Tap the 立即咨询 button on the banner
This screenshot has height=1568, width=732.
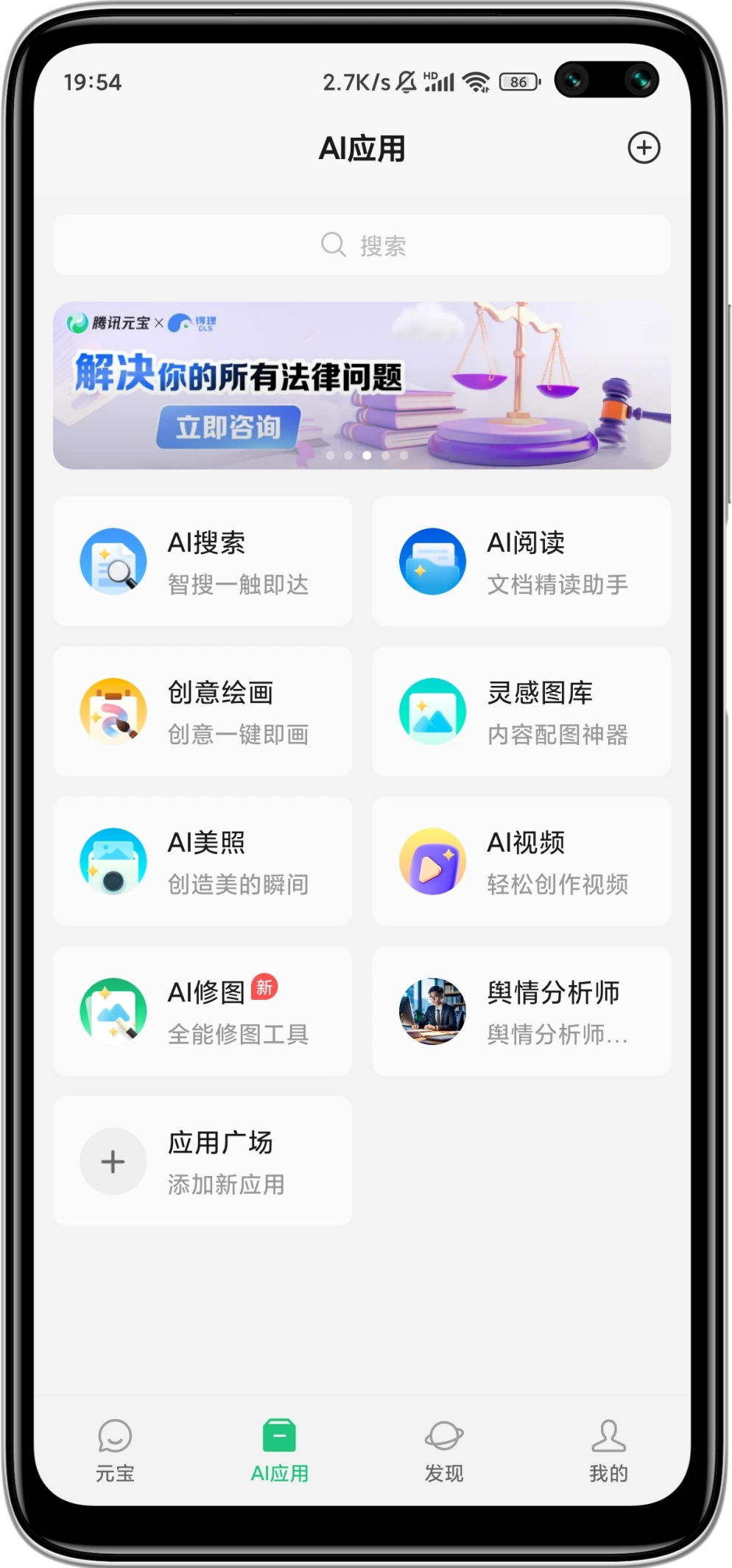pyautogui.click(x=228, y=427)
